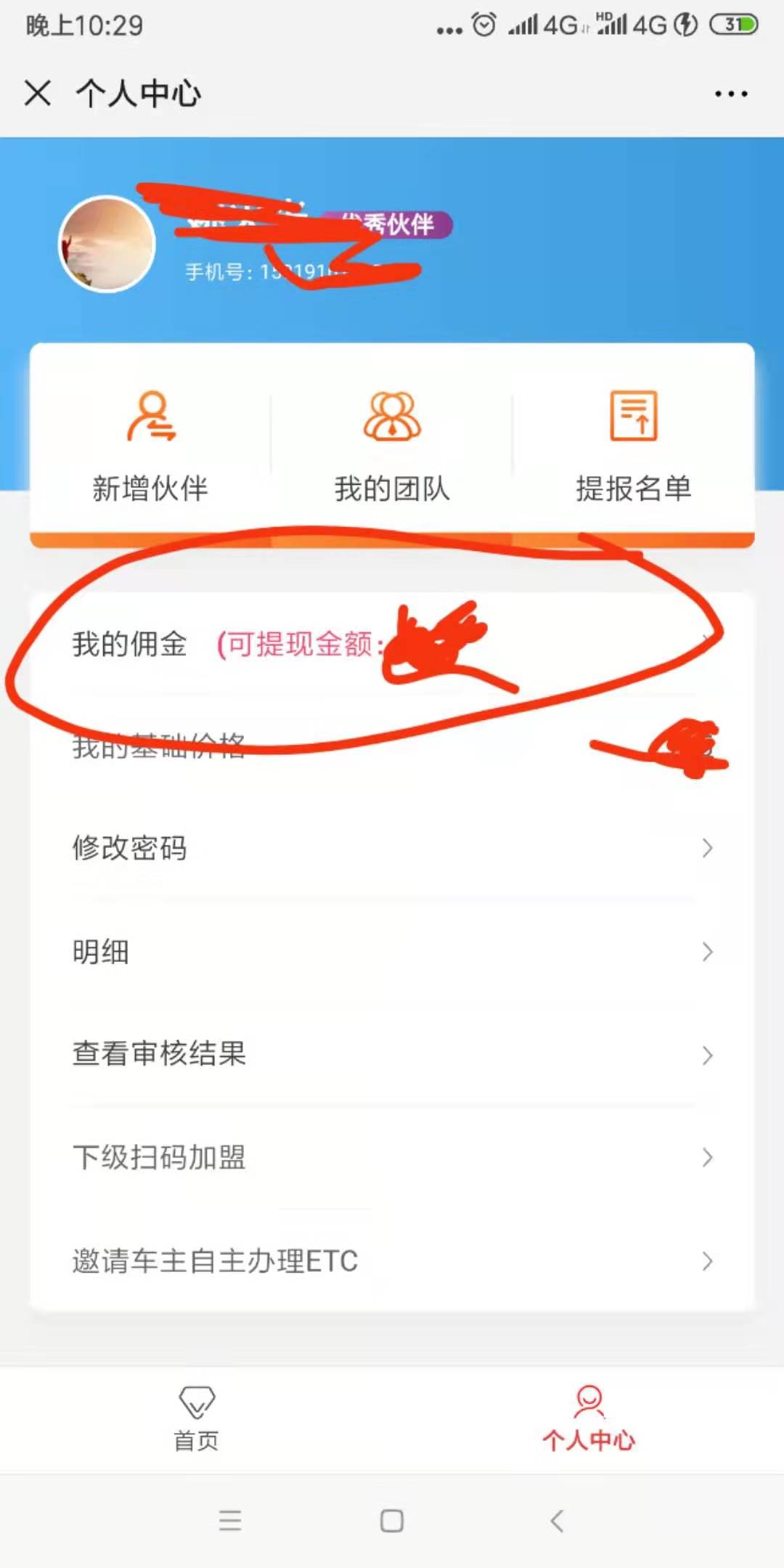View 我的团队

[x=392, y=444]
